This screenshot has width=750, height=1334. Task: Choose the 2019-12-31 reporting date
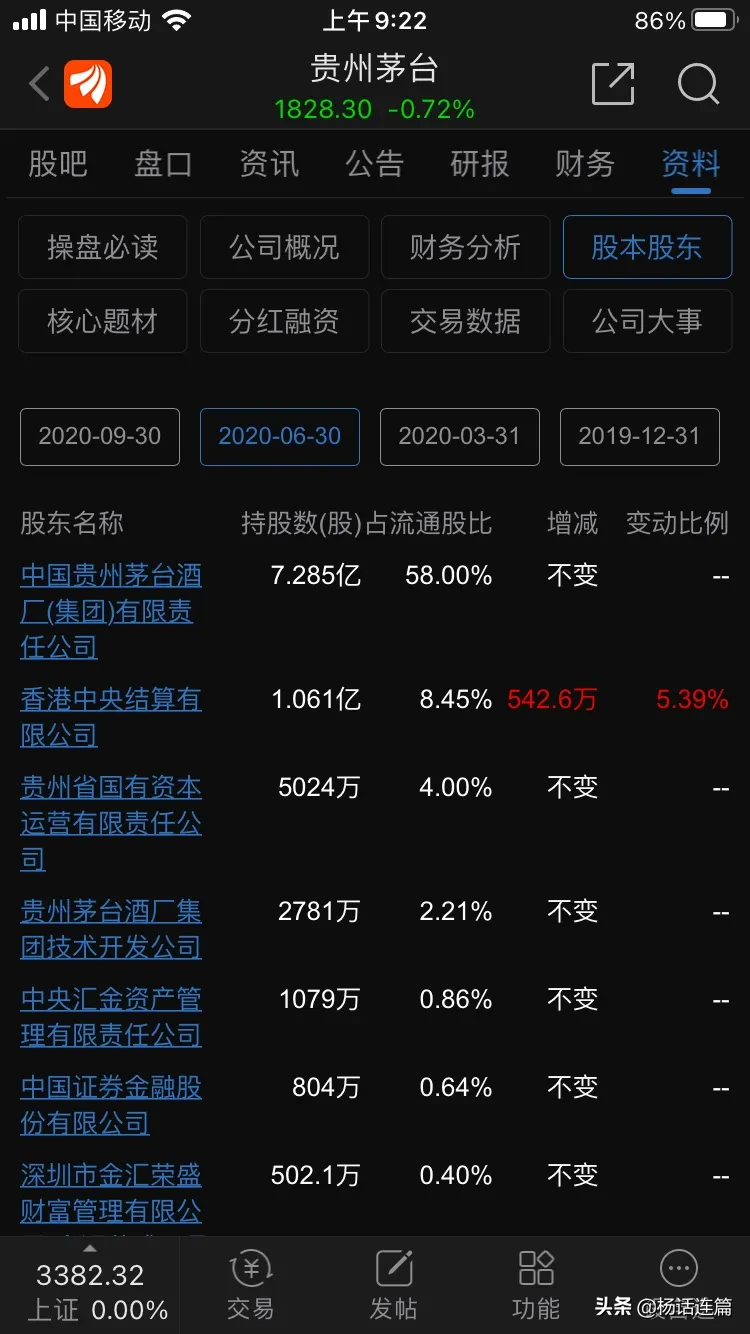point(639,436)
